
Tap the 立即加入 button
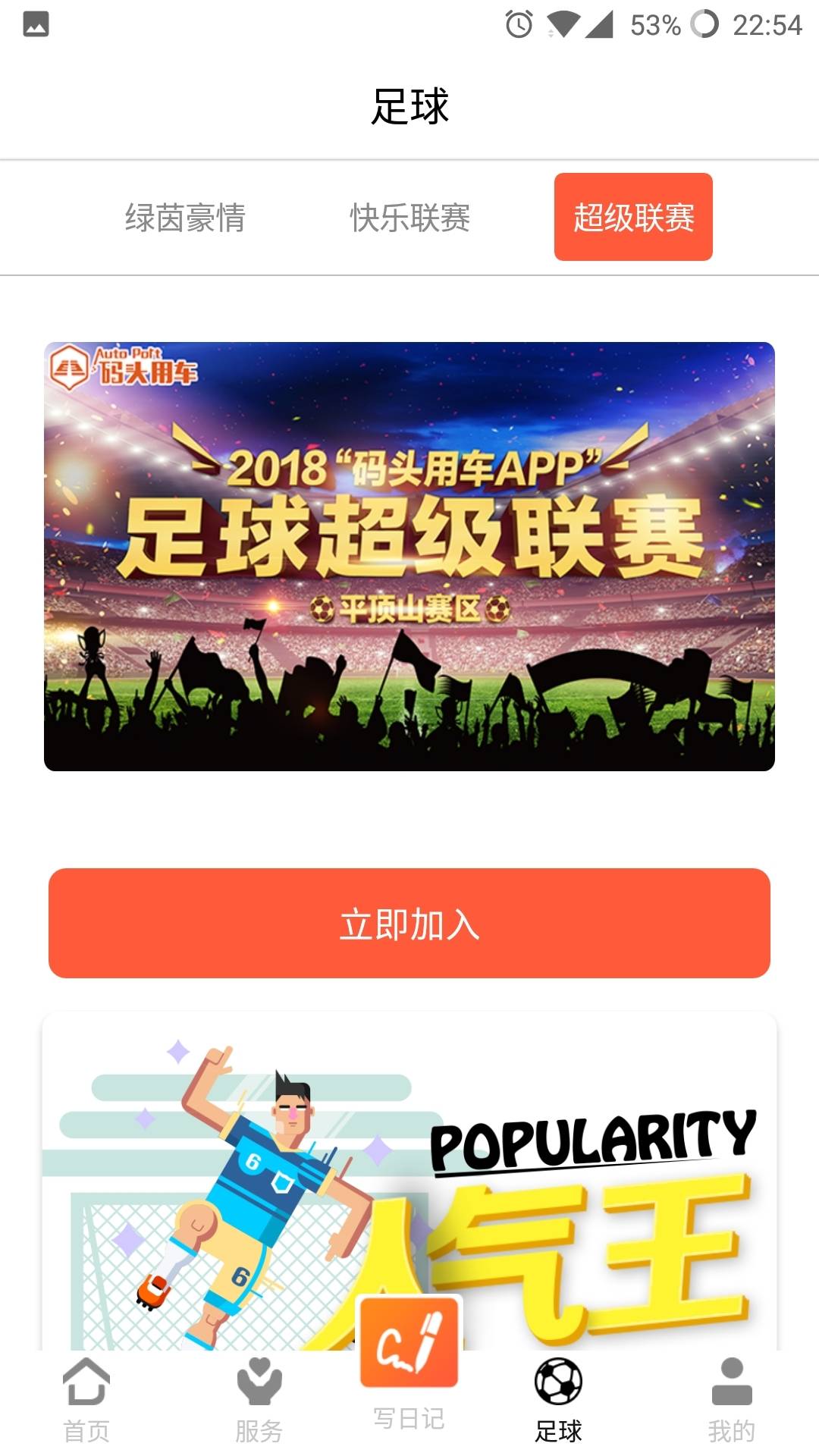(x=409, y=923)
